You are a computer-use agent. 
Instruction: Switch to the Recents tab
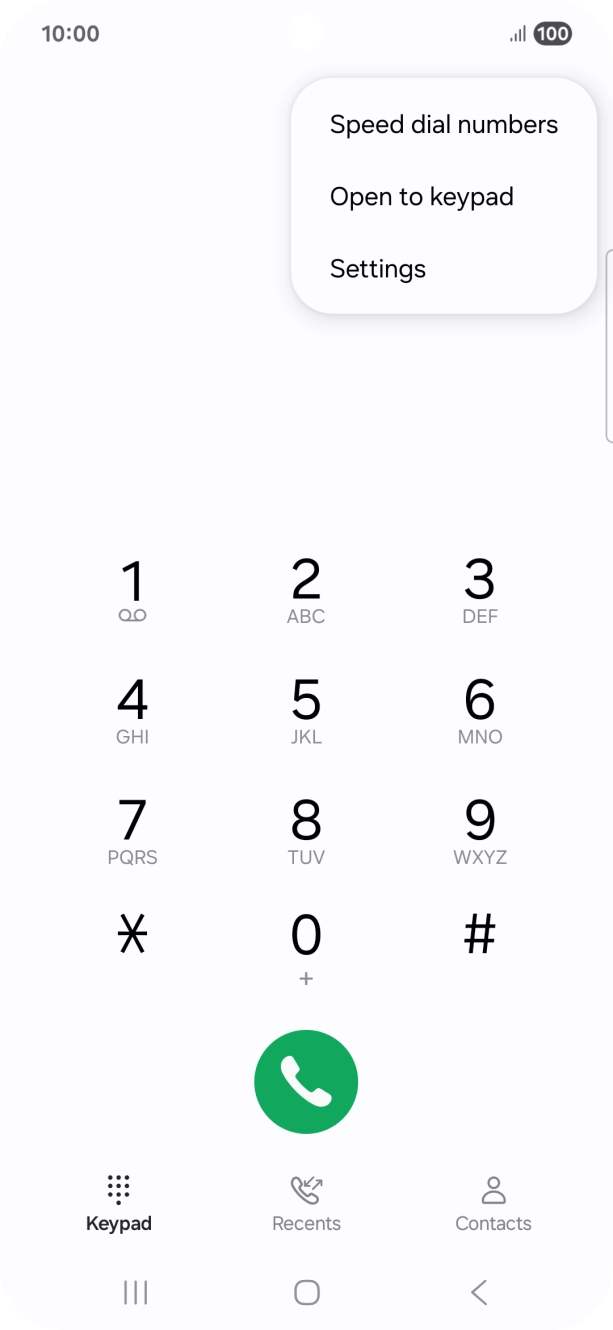coord(306,1204)
